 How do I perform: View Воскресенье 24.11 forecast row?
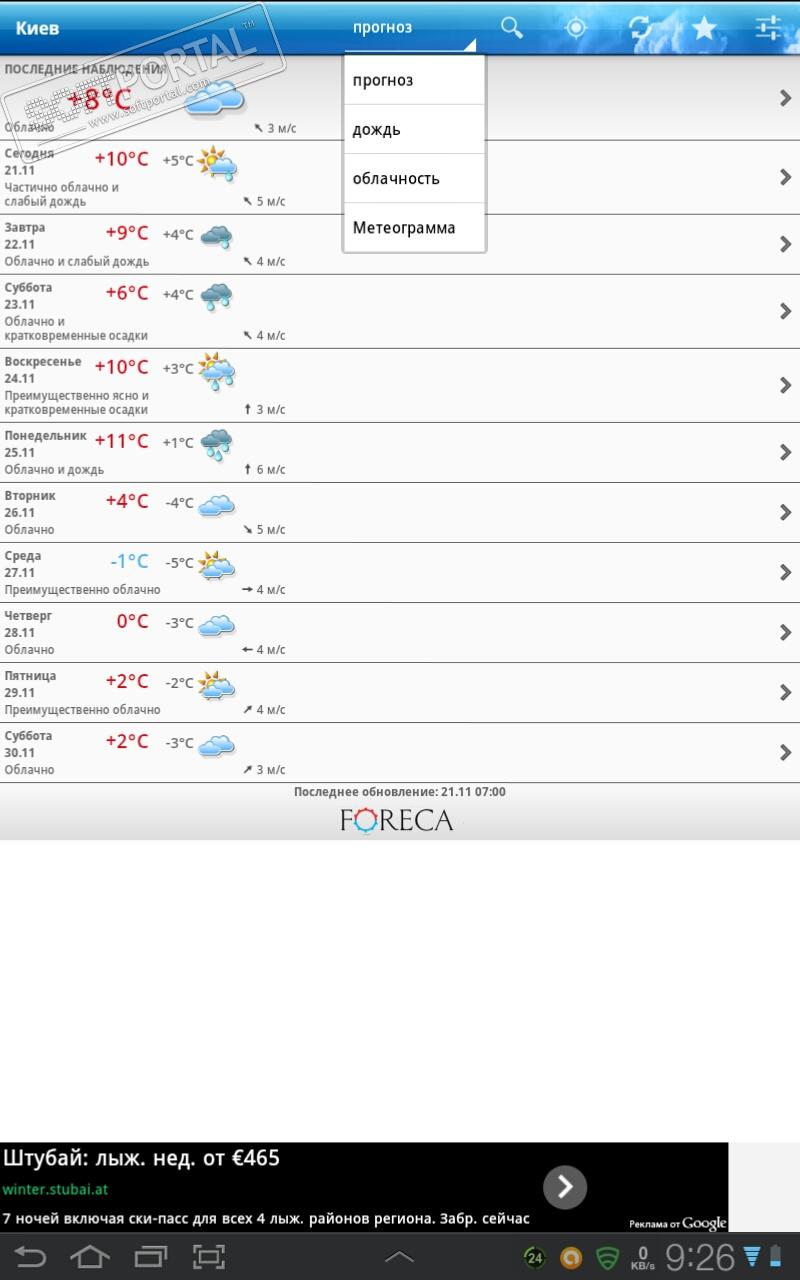[400, 385]
